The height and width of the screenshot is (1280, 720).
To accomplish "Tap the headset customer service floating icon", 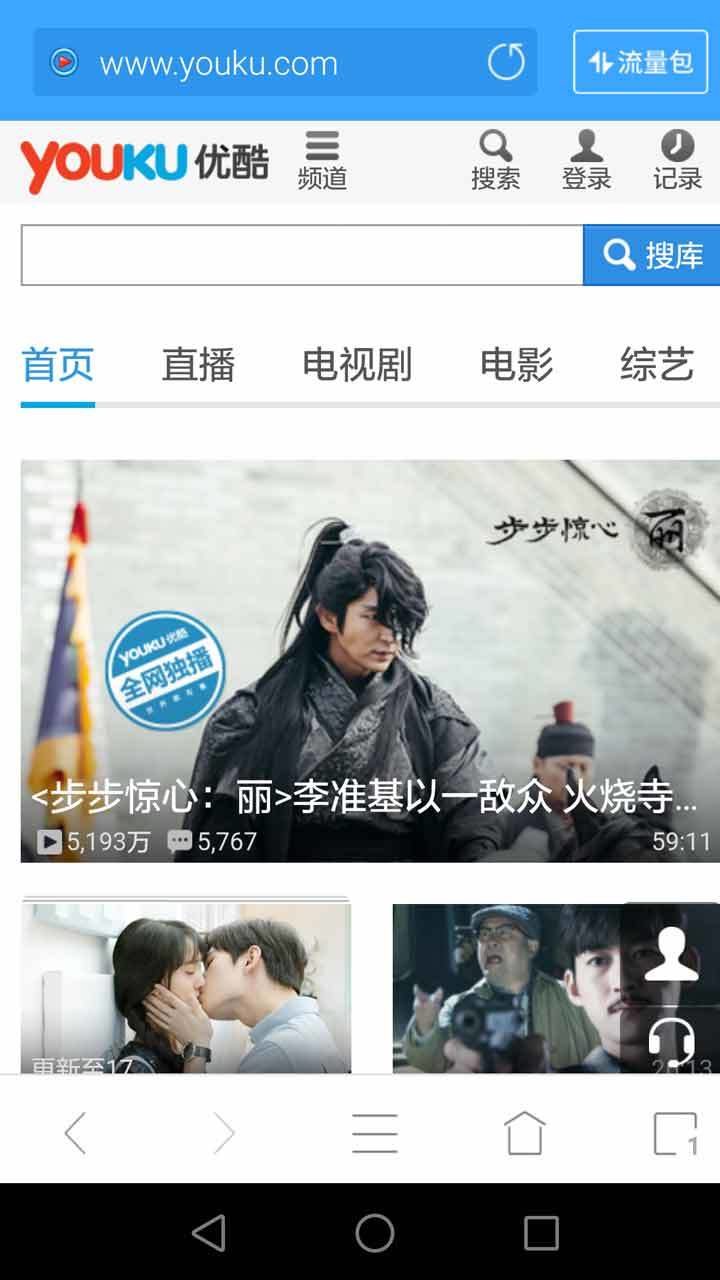I will pyautogui.click(x=671, y=1040).
